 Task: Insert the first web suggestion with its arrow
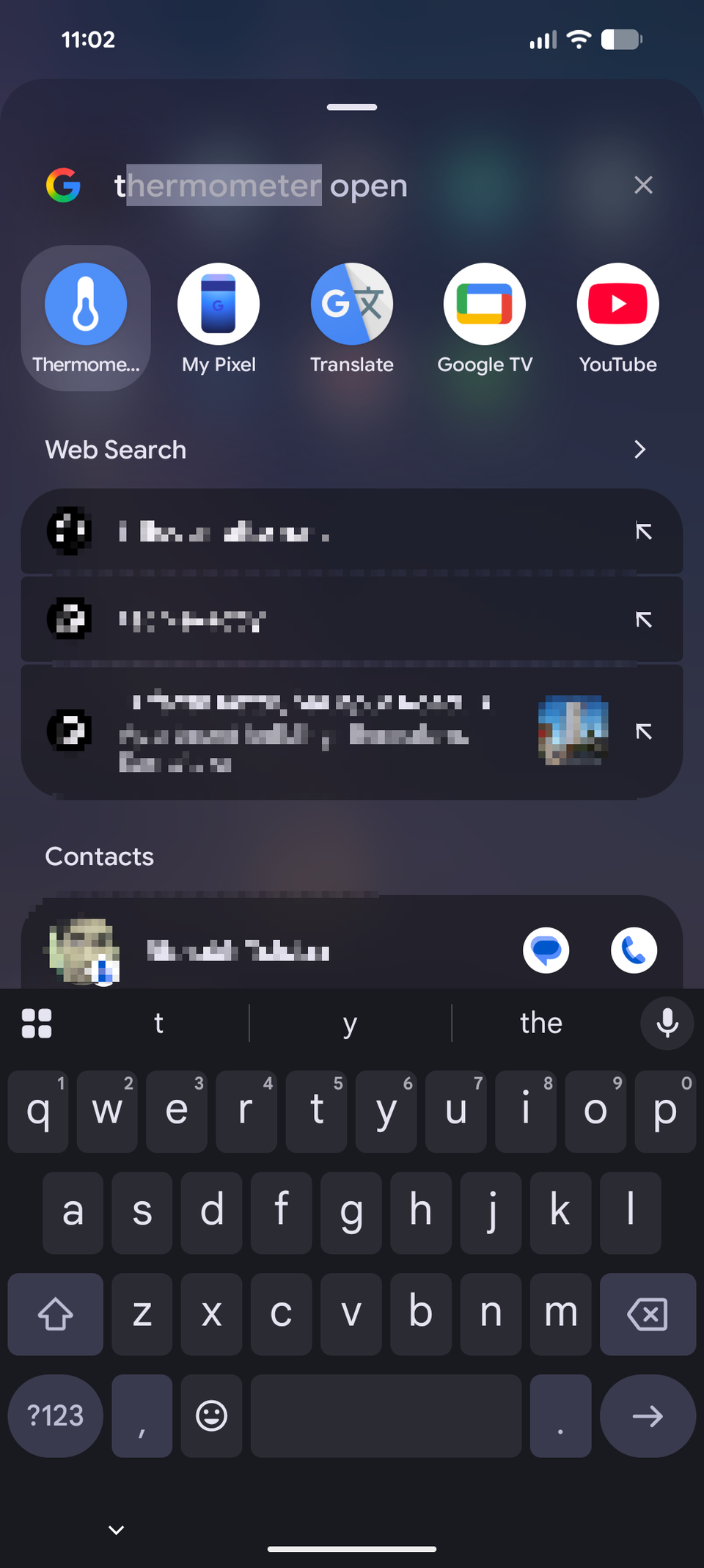(x=643, y=532)
